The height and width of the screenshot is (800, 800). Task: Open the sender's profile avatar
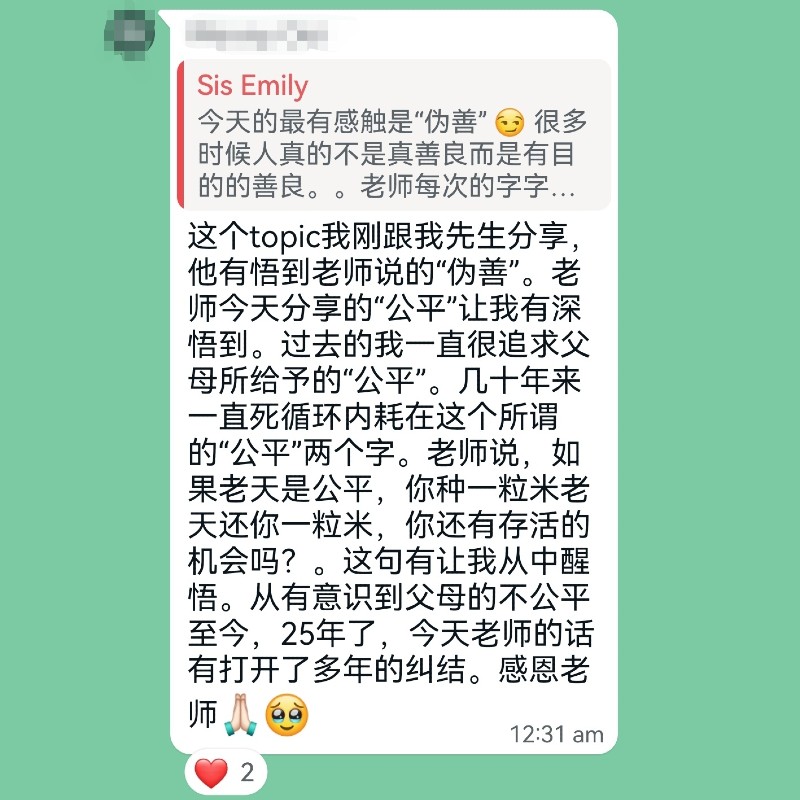[131, 33]
